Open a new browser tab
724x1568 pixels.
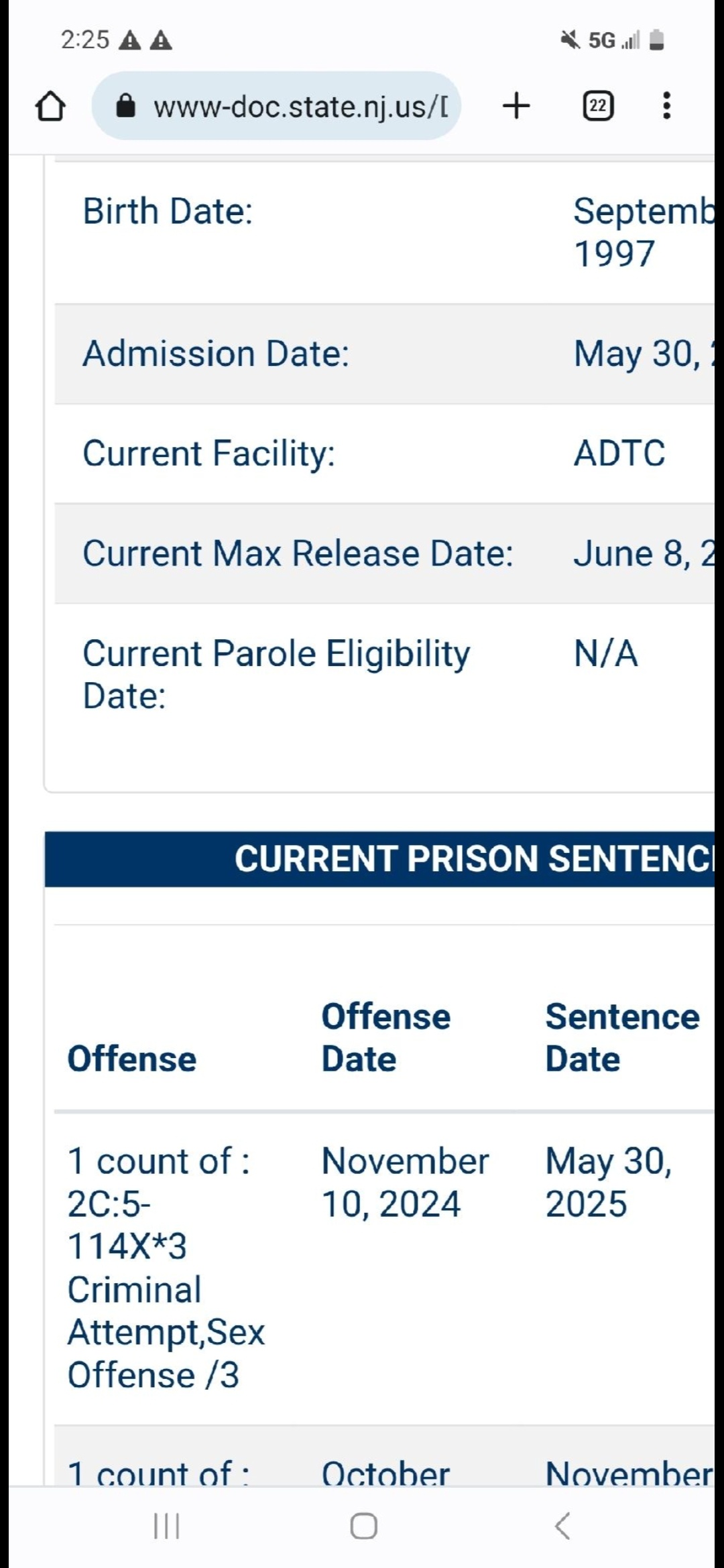point(516,106)
